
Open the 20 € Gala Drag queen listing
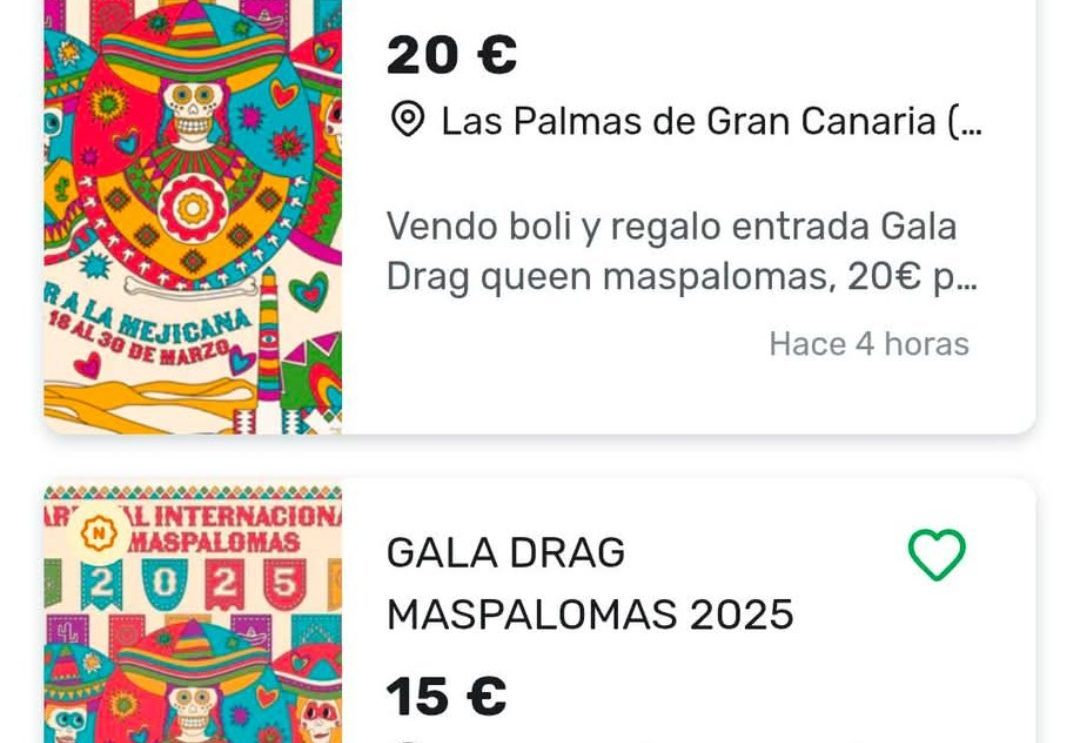coord(670,254)
